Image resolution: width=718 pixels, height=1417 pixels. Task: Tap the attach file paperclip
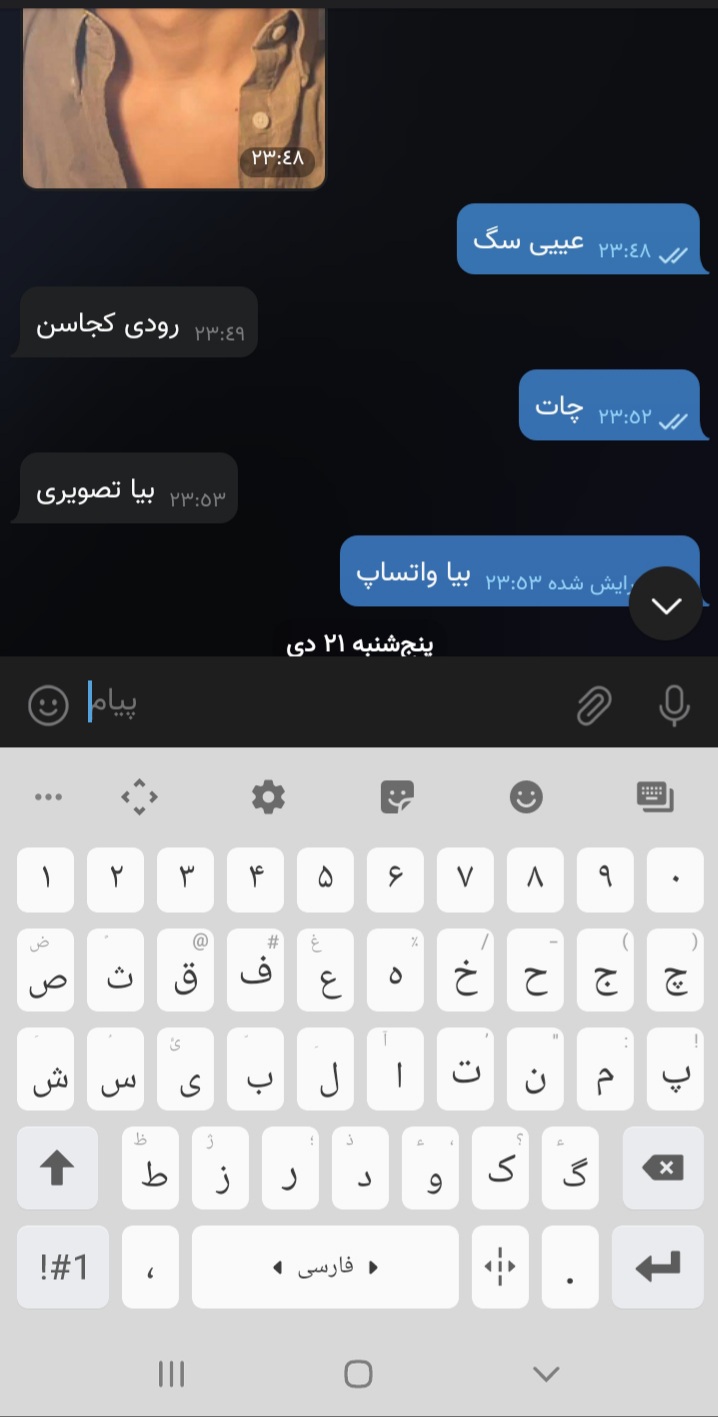pyautogui.click(x=594, y=706)
